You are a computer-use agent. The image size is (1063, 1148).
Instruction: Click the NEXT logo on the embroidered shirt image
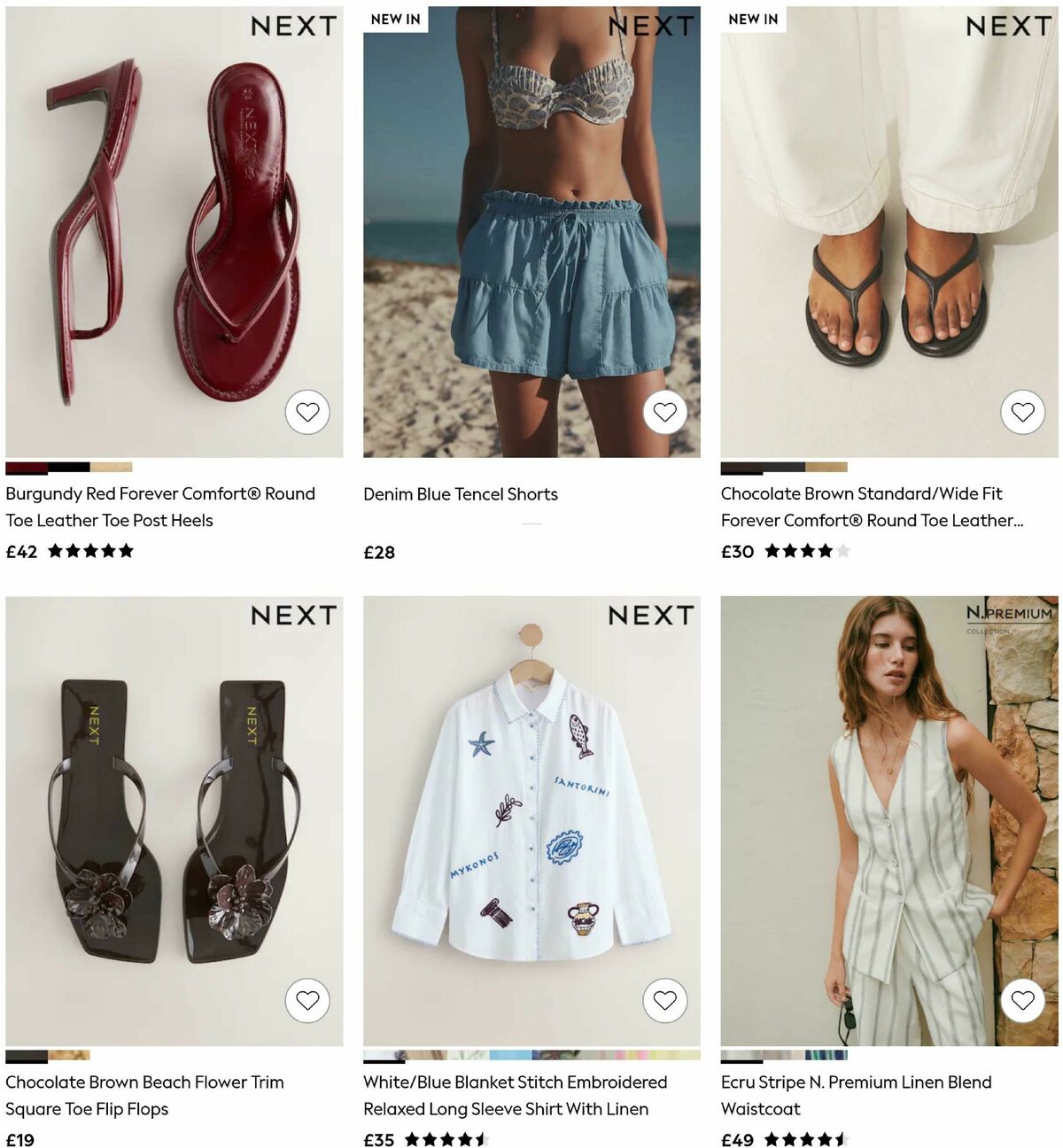tap(653, 615)
